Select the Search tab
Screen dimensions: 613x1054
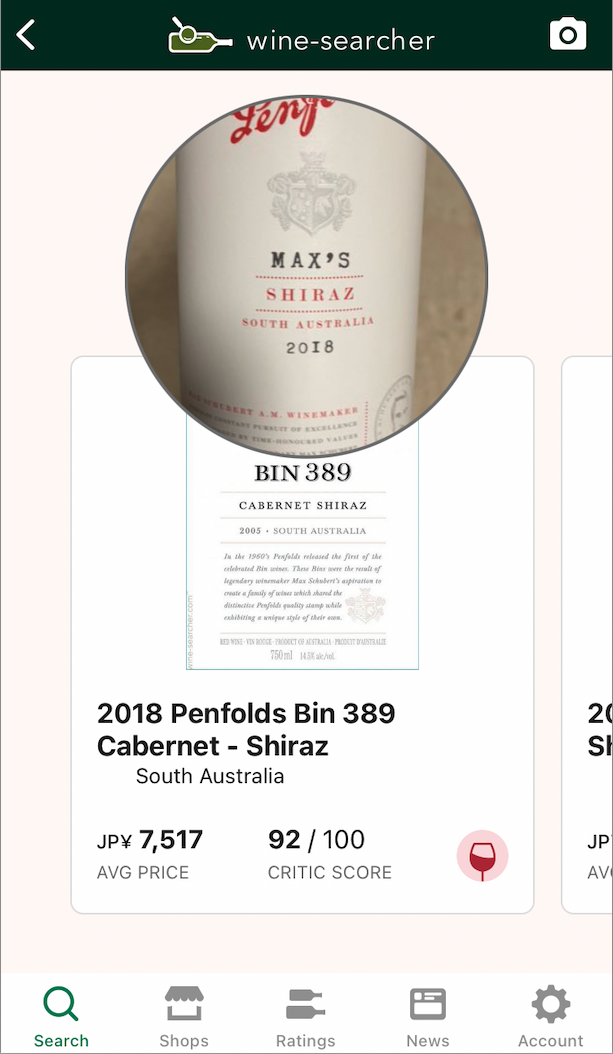coord(61,1016)
